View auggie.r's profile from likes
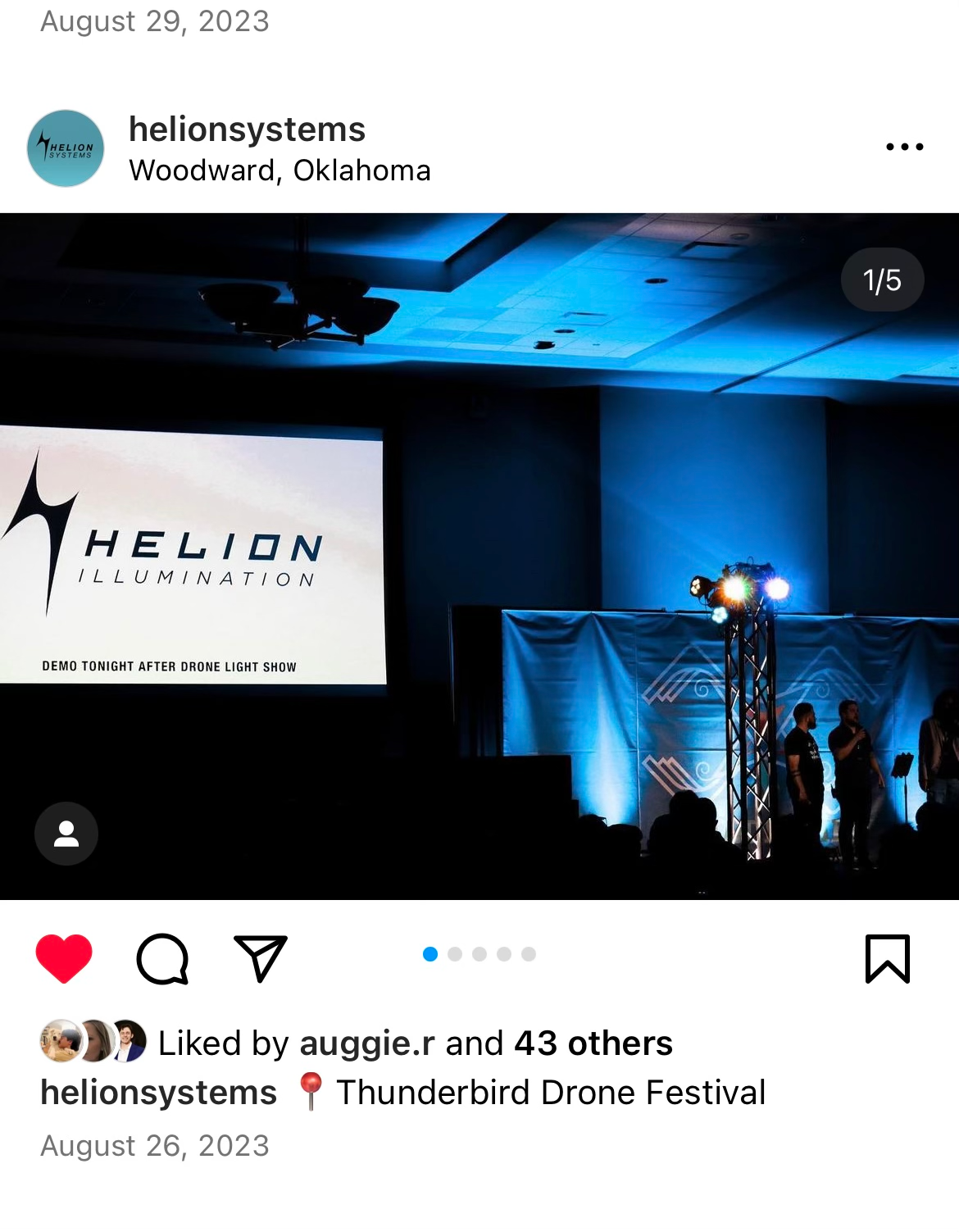 [367, 1043]
